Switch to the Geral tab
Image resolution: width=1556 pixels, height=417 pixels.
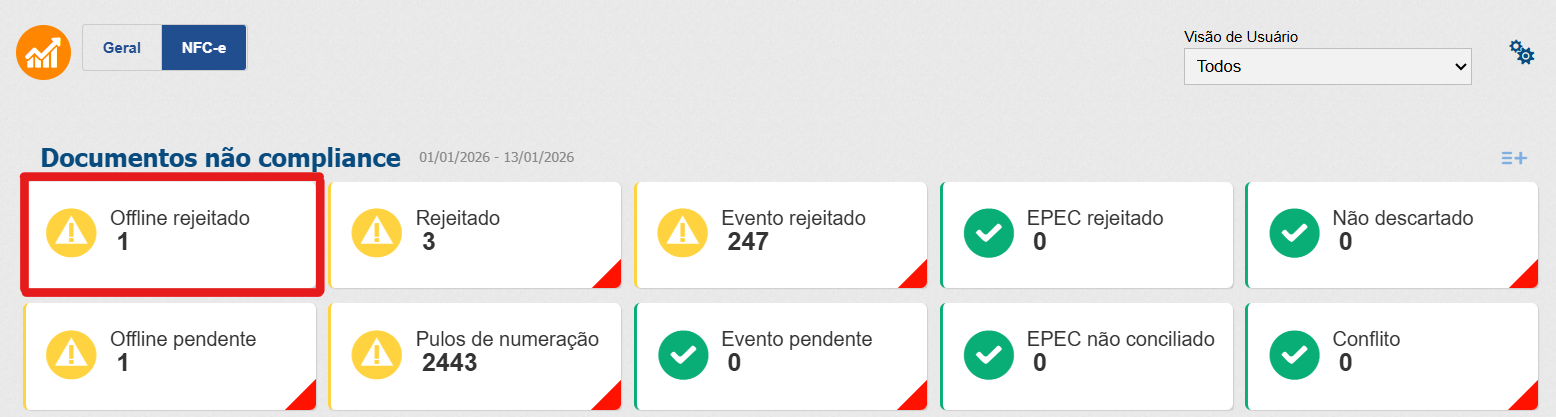pyautogui.click(x=122, y=47)
